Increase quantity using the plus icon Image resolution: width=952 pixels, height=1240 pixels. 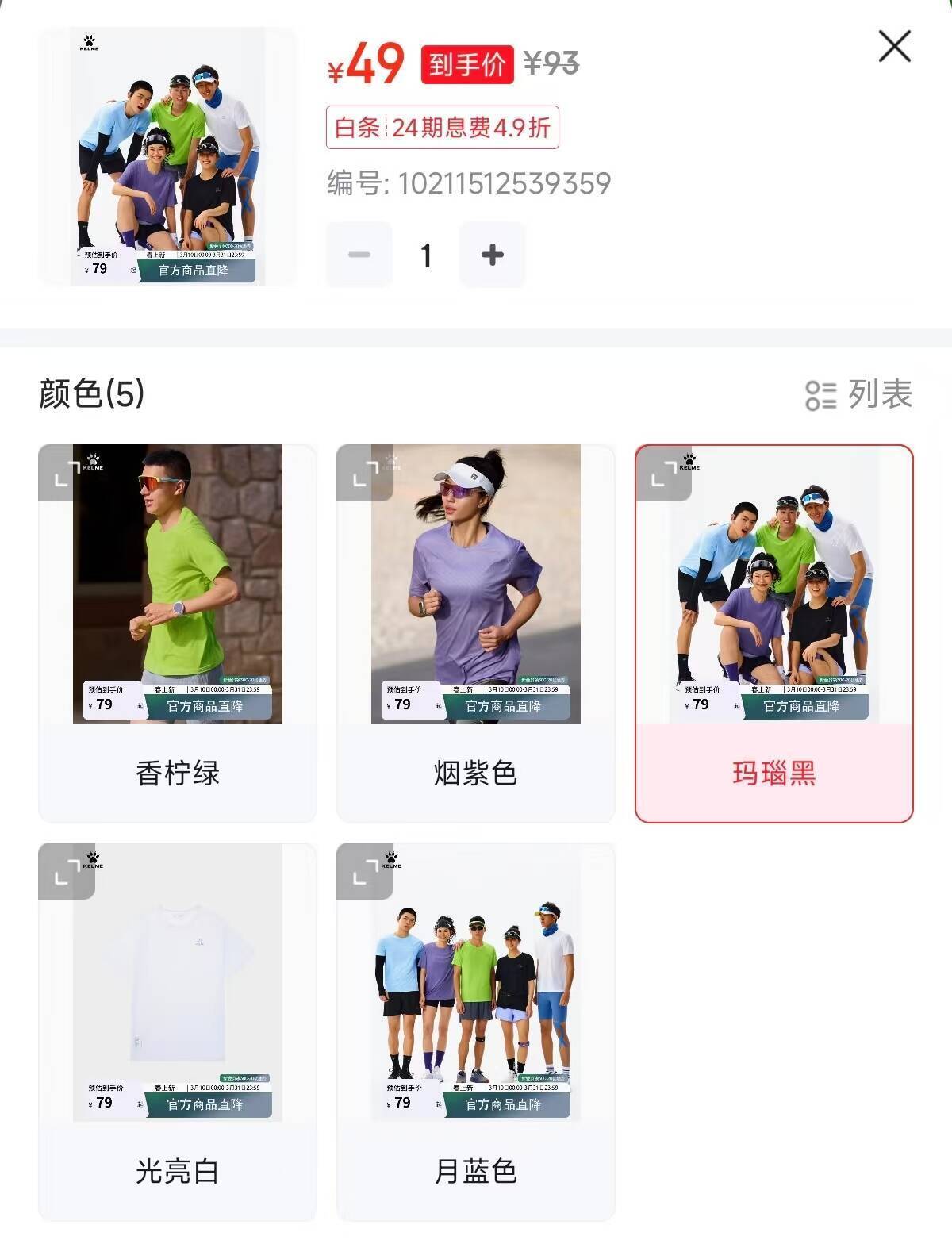(x=492, y=255)
